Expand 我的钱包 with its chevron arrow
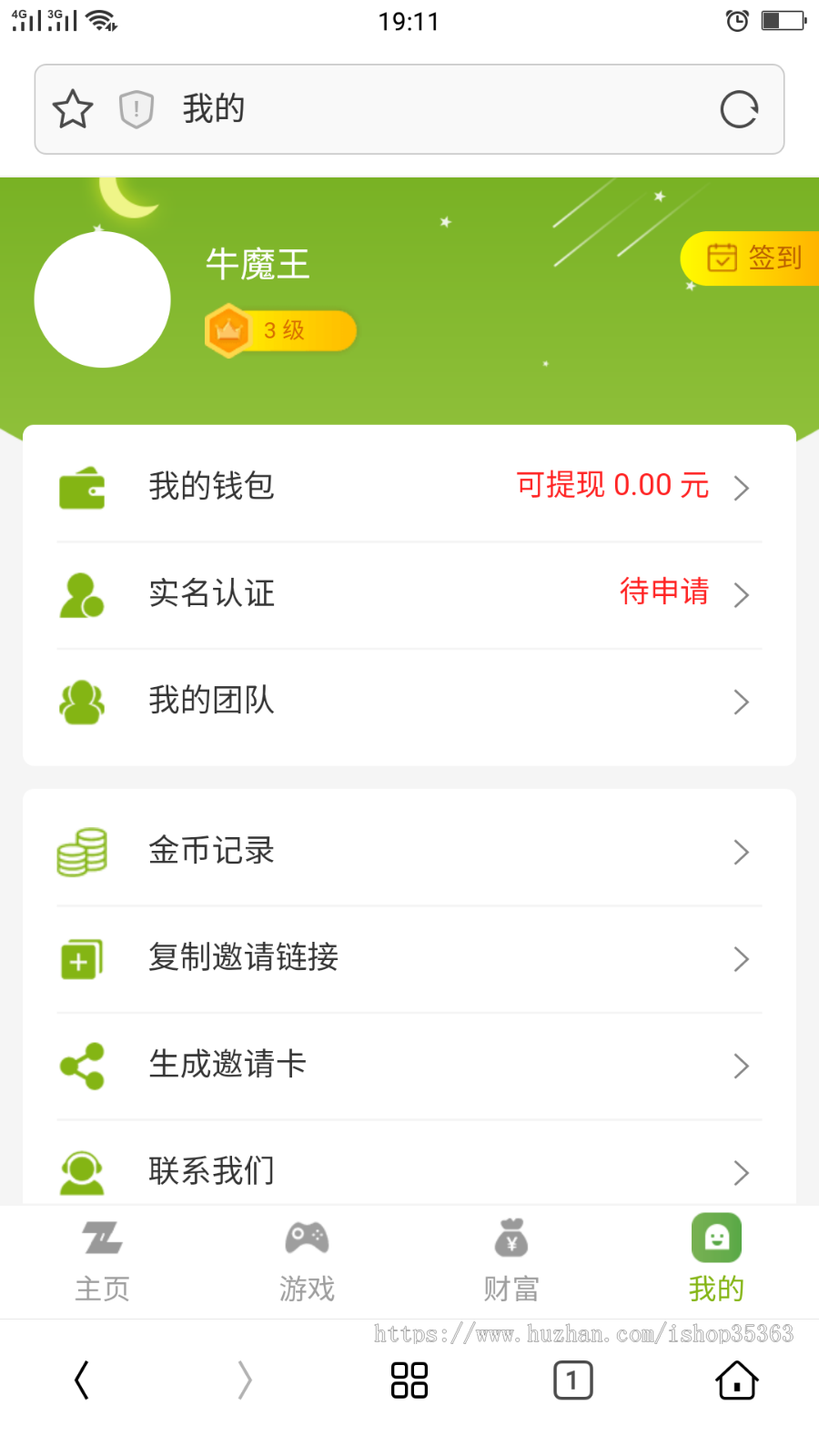The image size is (819, 1456). [x=743, y=487]
